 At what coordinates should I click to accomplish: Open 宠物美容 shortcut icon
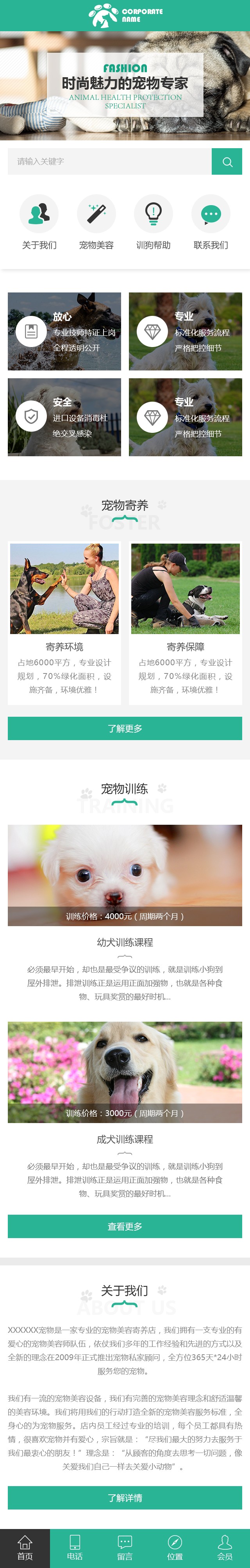click(x=96, y=214)
